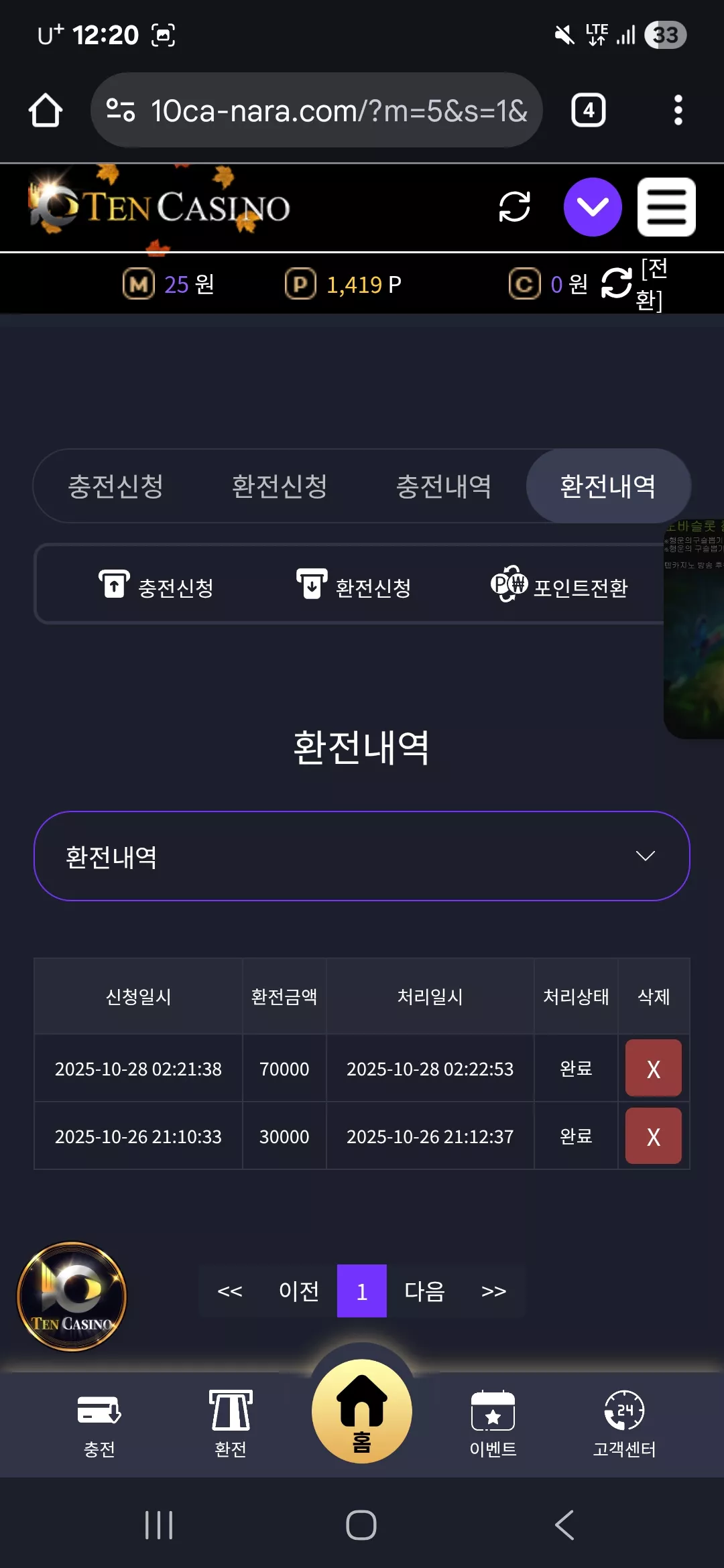Go to page 1
724x1568 pixels.
click(x=362, y=1291)
